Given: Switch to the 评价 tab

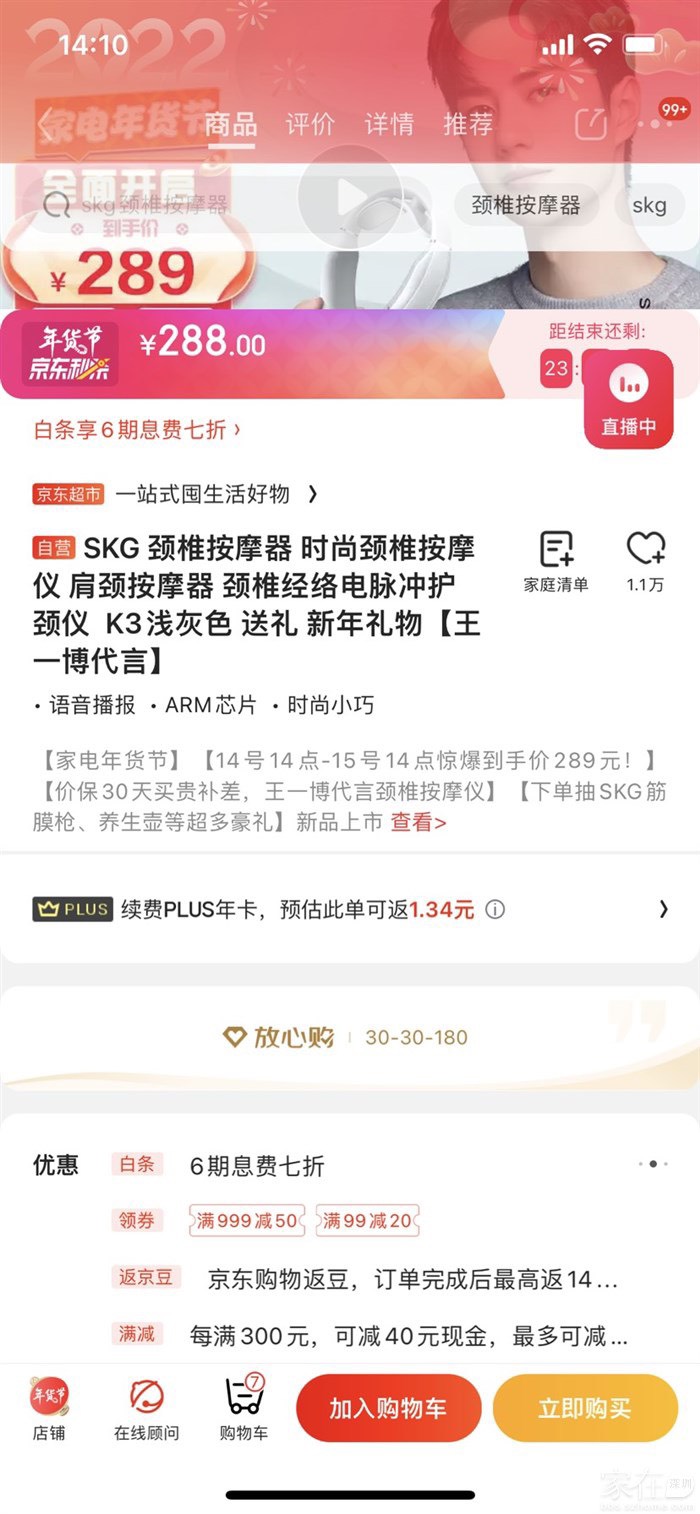Looking at the screenshot, I should pyautogui.click(x=310, y=125).
